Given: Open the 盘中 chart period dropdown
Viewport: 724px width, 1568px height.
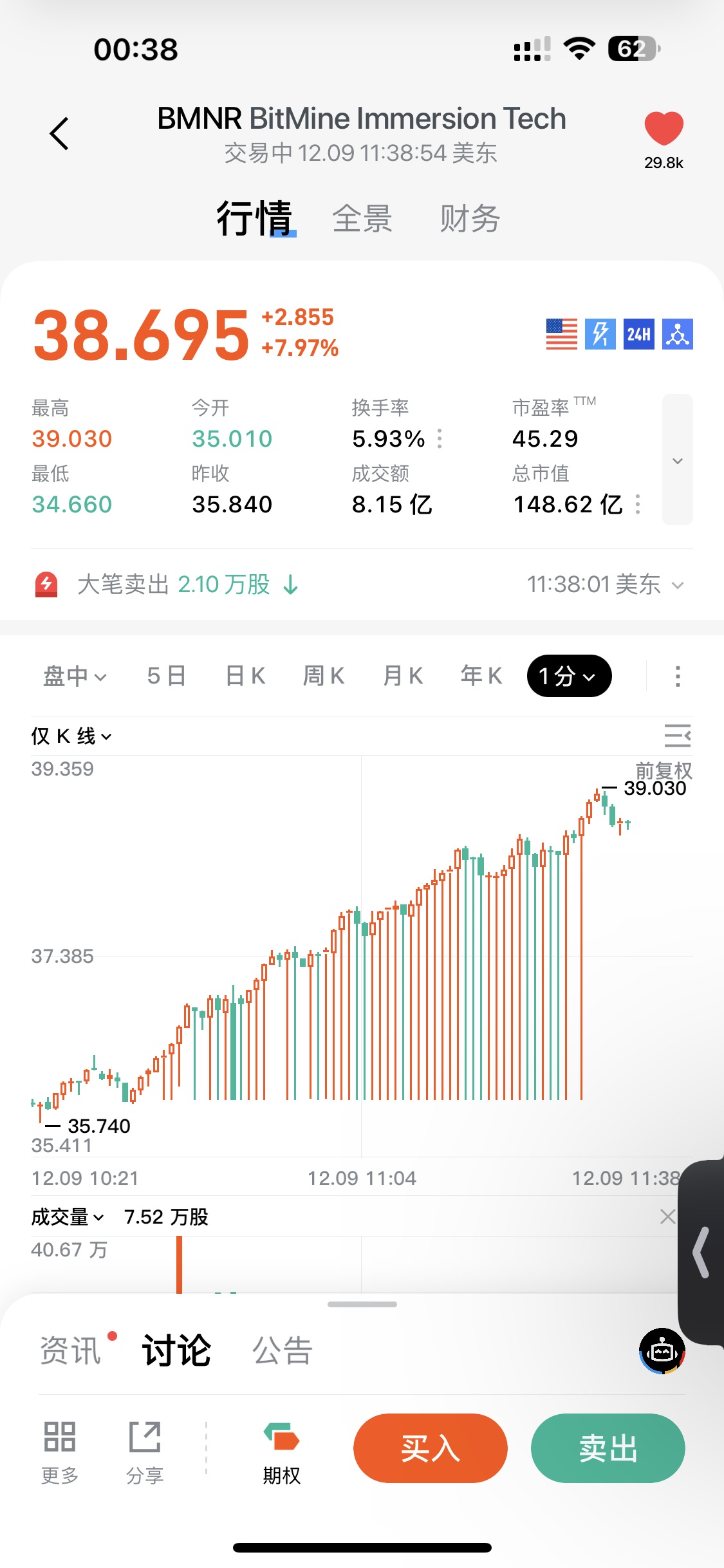Looking at the screenshot, I should [75, 676].
